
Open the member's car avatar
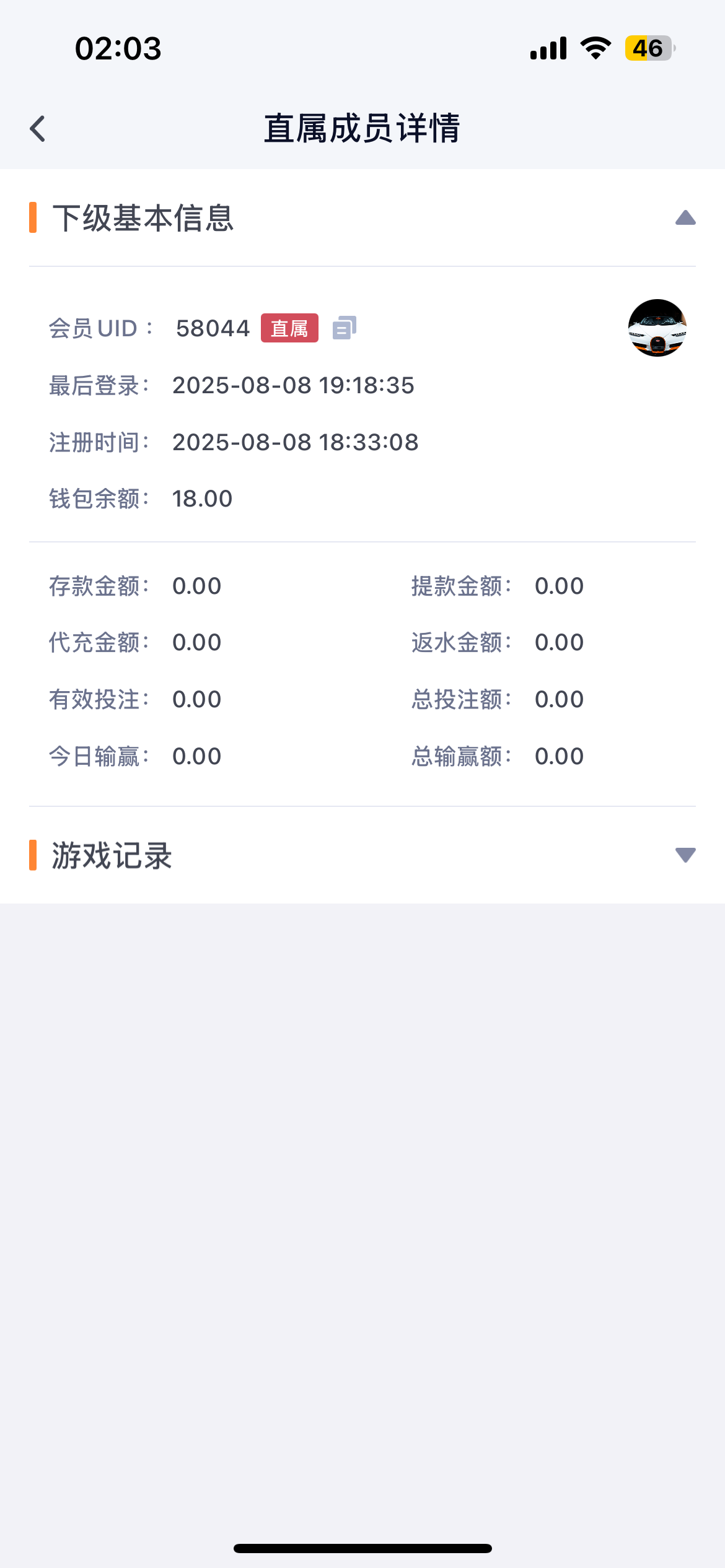pyautogui.click(x=657, y=328)
